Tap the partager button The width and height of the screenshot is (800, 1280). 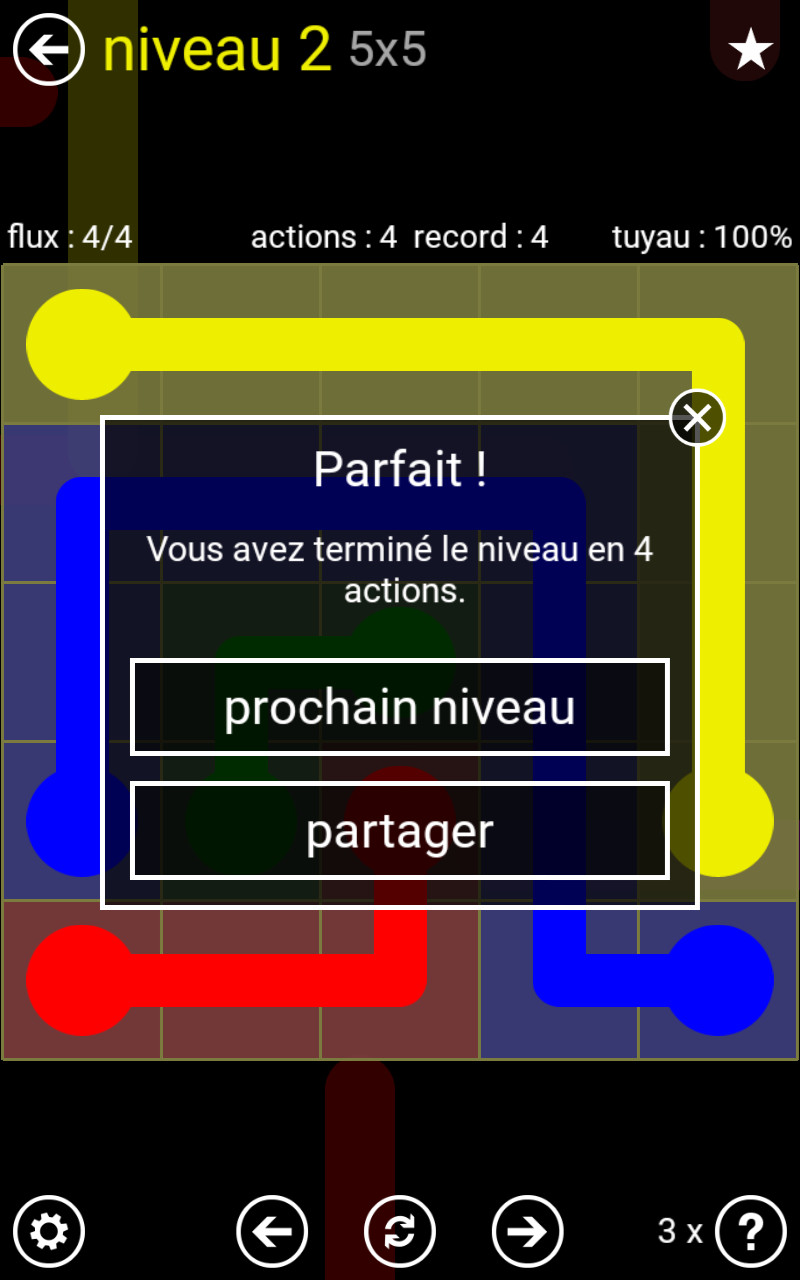coord(400,831)
